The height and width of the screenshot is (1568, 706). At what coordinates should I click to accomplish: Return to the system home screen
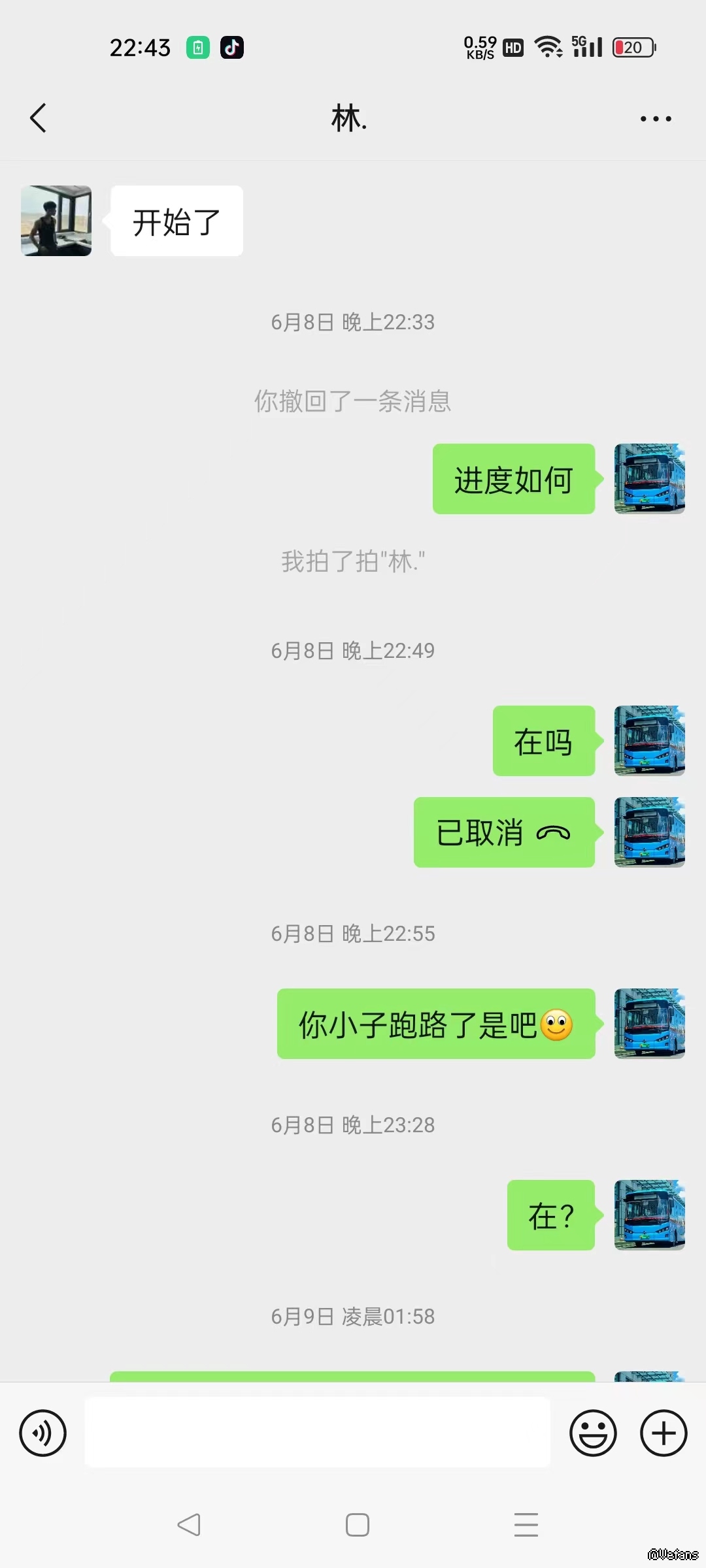[x=357, y=1525]
